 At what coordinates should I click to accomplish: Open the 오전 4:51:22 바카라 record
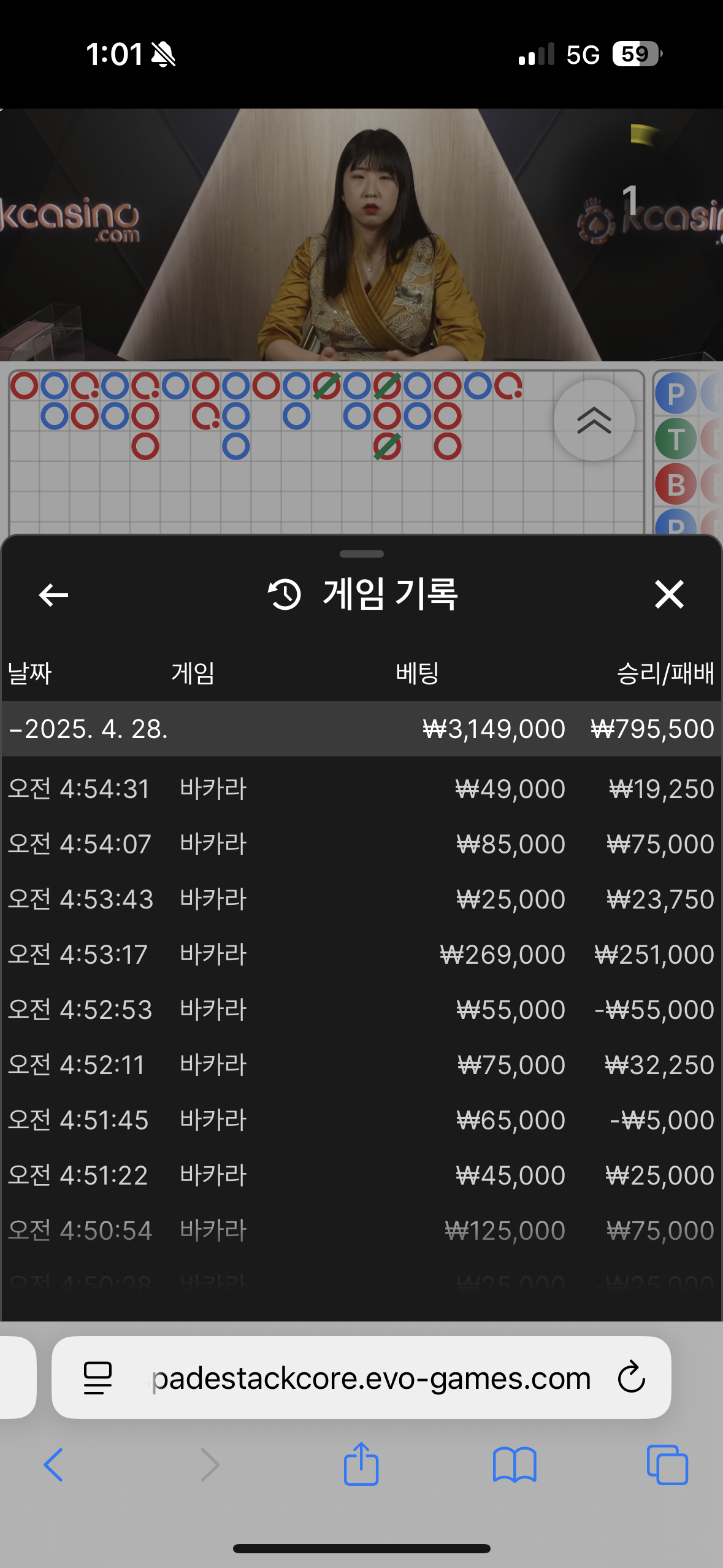coord(361,1175)
